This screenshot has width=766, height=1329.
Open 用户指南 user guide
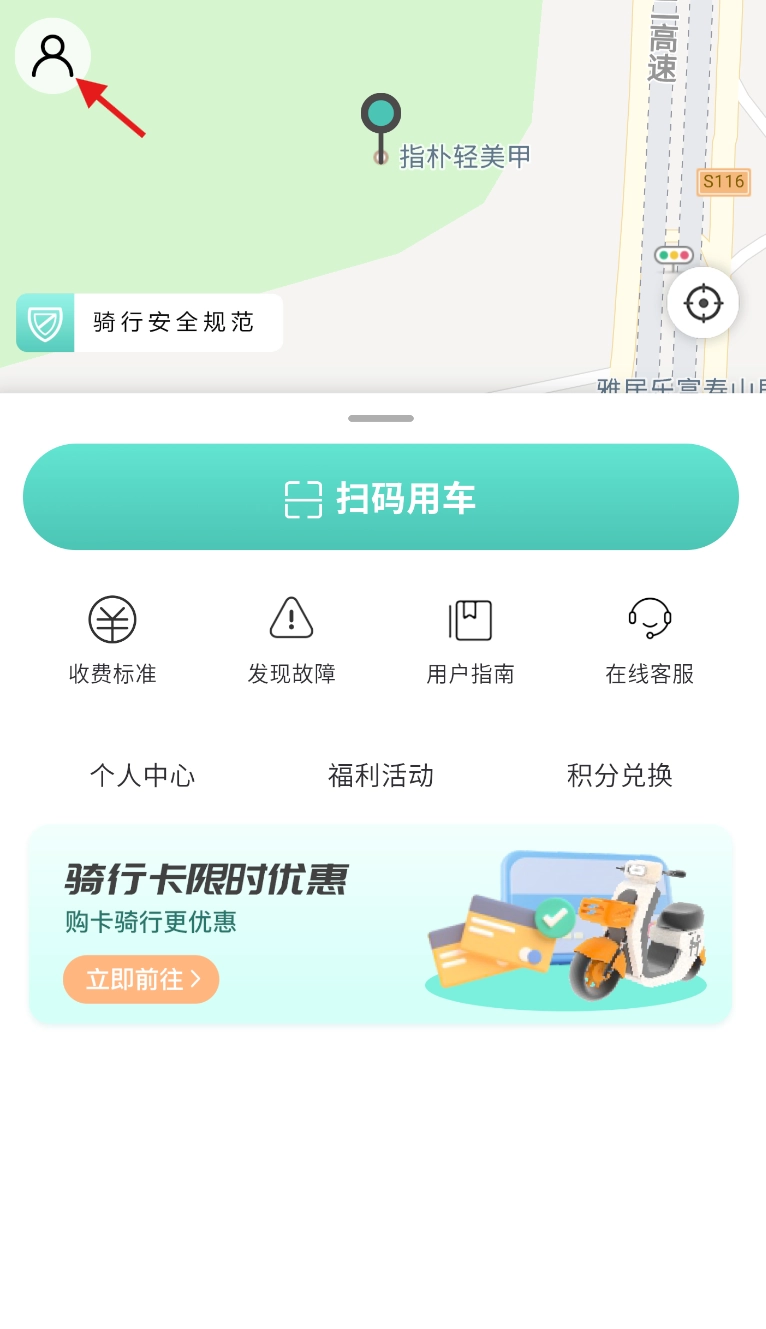(470, 640)
